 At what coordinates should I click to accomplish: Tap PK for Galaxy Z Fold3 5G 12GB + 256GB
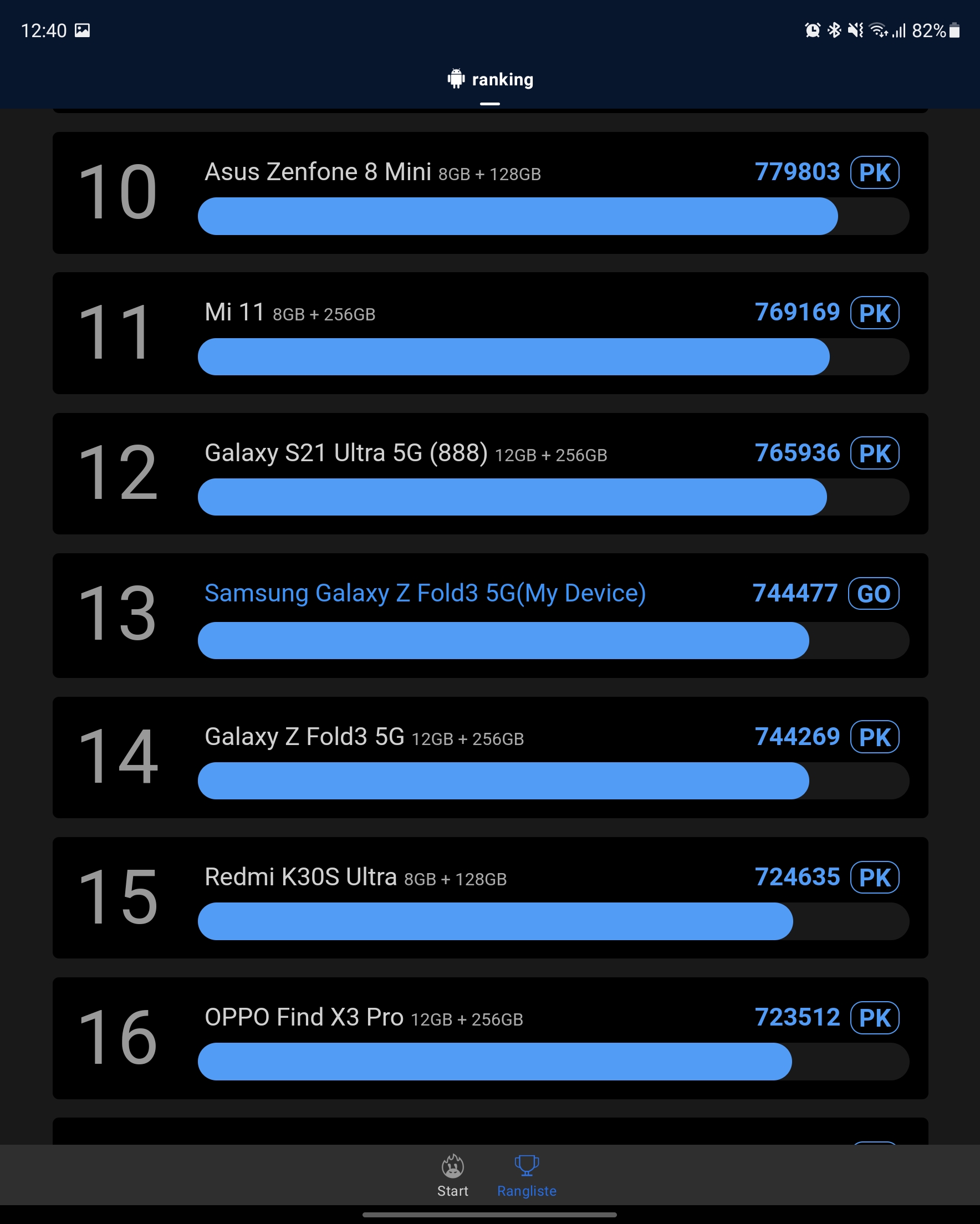(874, 737)
